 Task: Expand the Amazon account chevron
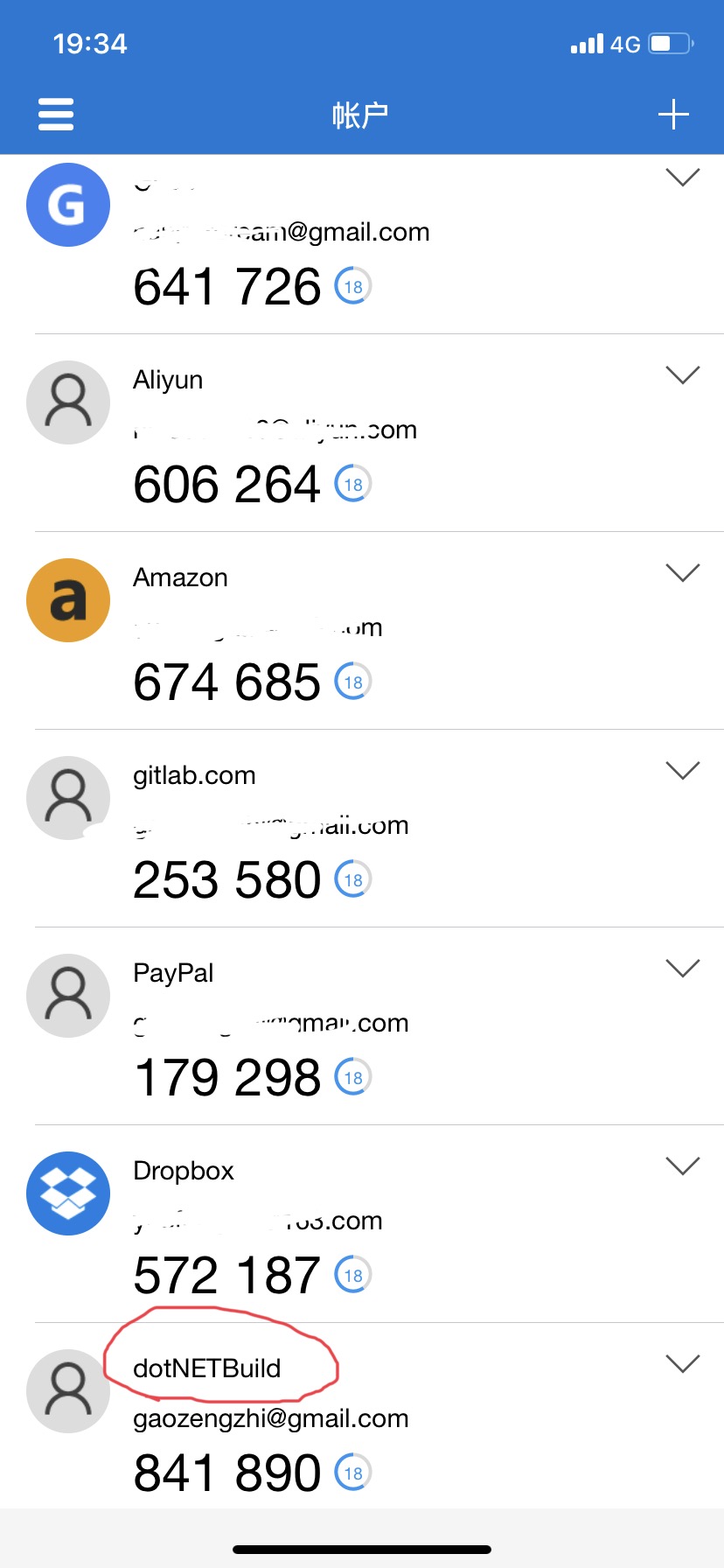coord(682,573)
